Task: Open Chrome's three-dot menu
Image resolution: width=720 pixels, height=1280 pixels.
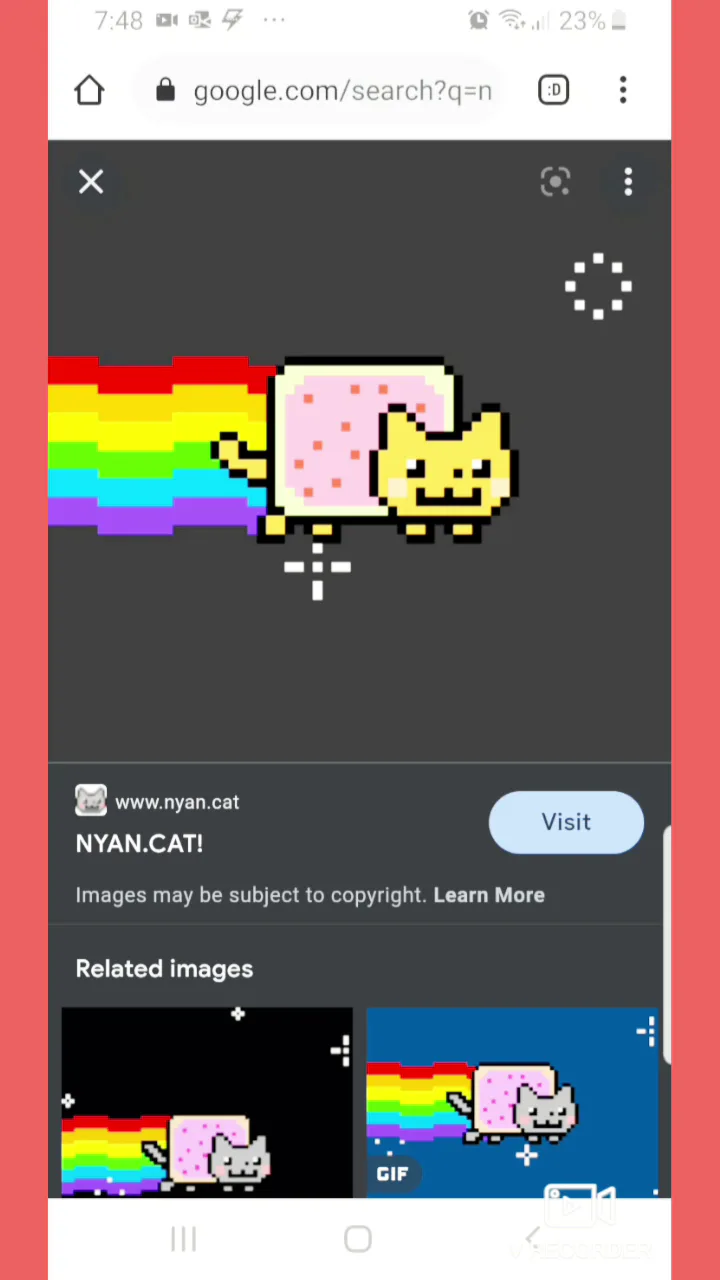Action: coord(623,90)
